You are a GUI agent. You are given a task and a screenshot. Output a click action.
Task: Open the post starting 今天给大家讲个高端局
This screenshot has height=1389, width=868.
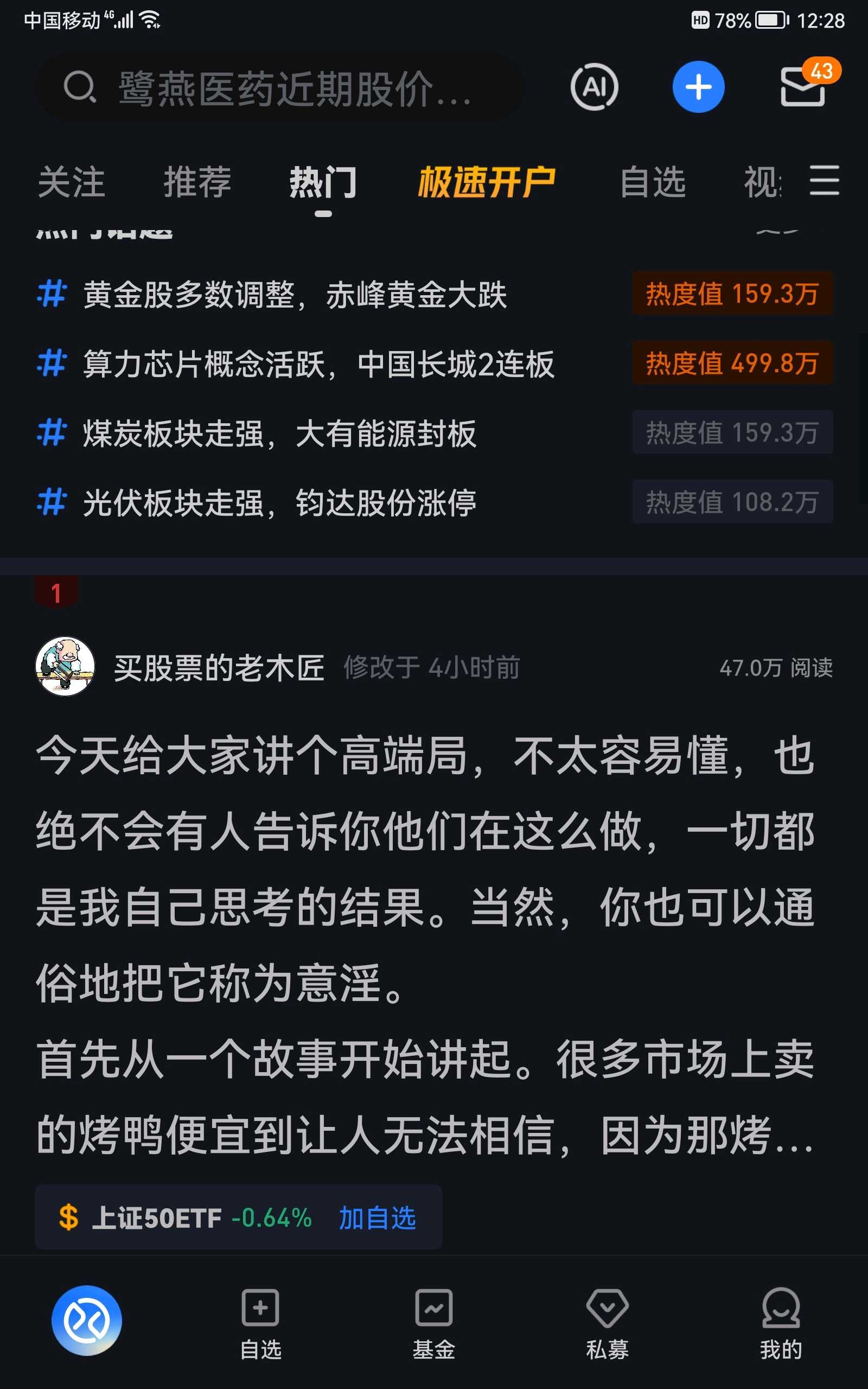[x=425, y=945]
